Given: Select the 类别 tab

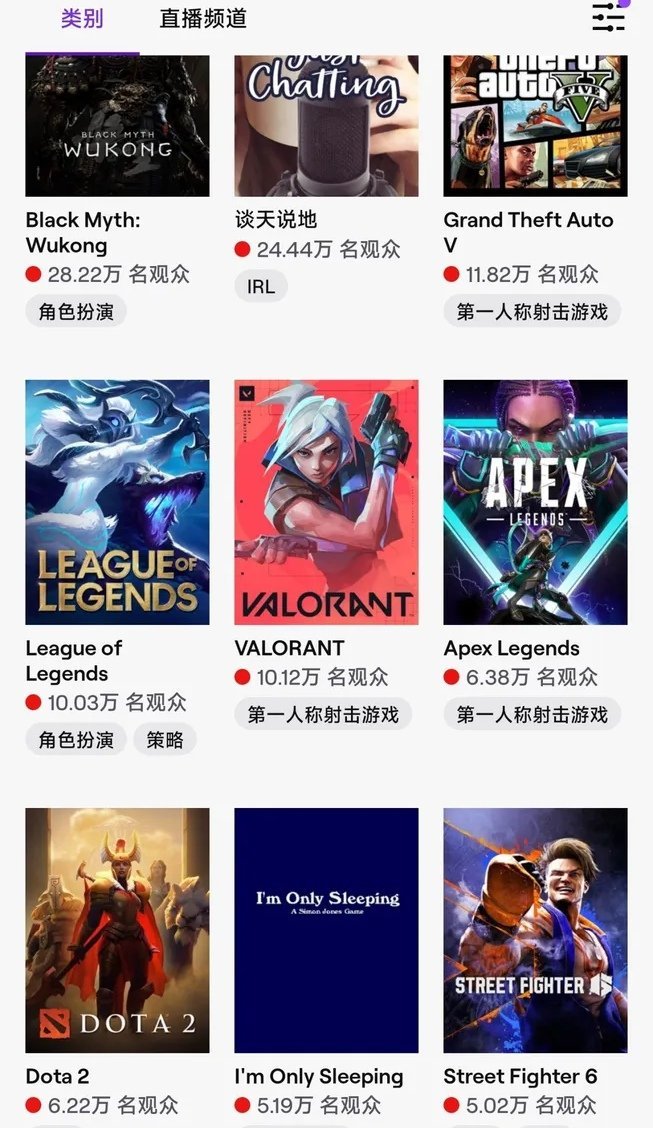Looking at the screenshot, I should (x=82, y=19).
